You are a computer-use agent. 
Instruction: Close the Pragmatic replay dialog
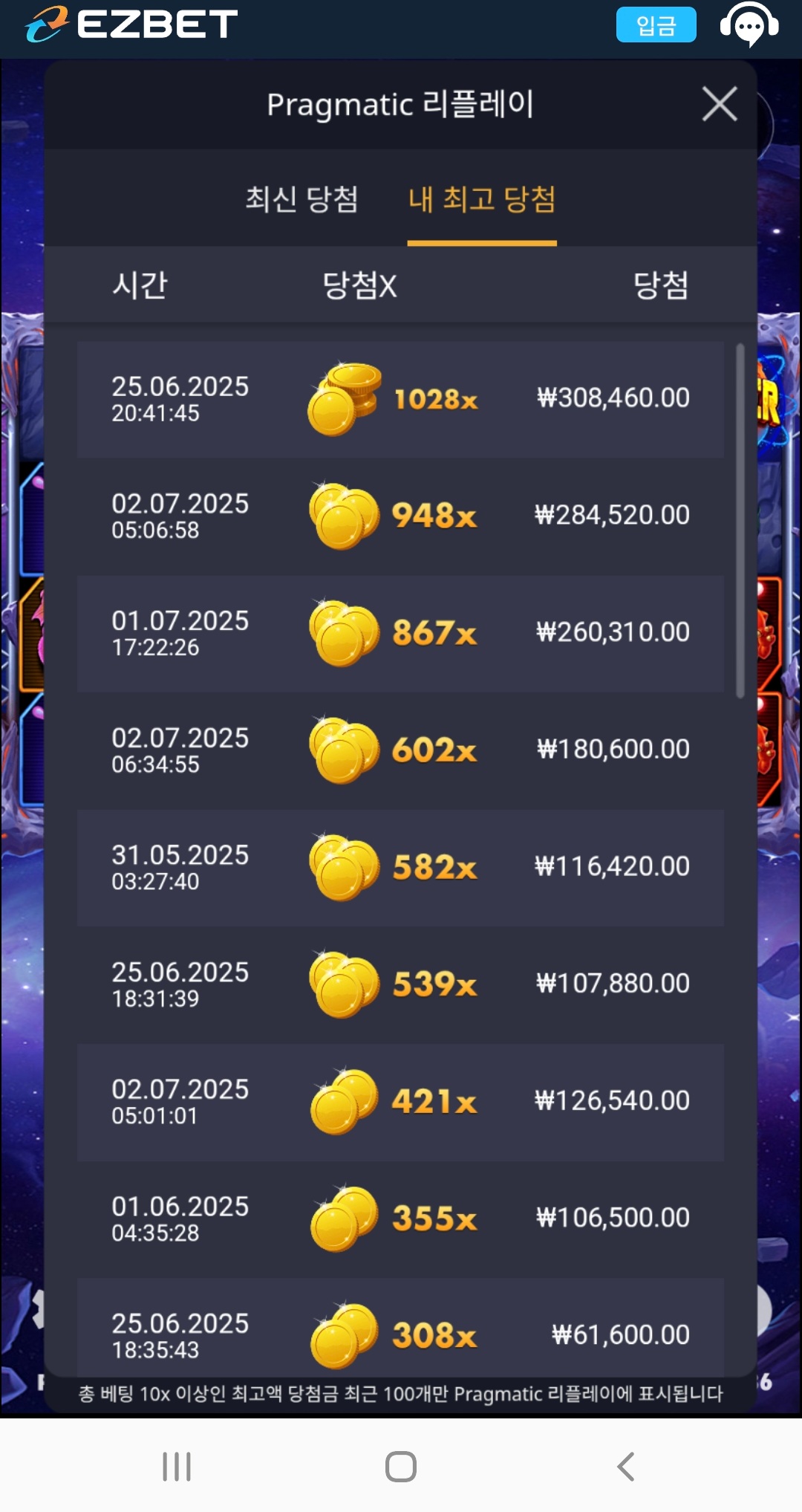[x=719, y=104]
